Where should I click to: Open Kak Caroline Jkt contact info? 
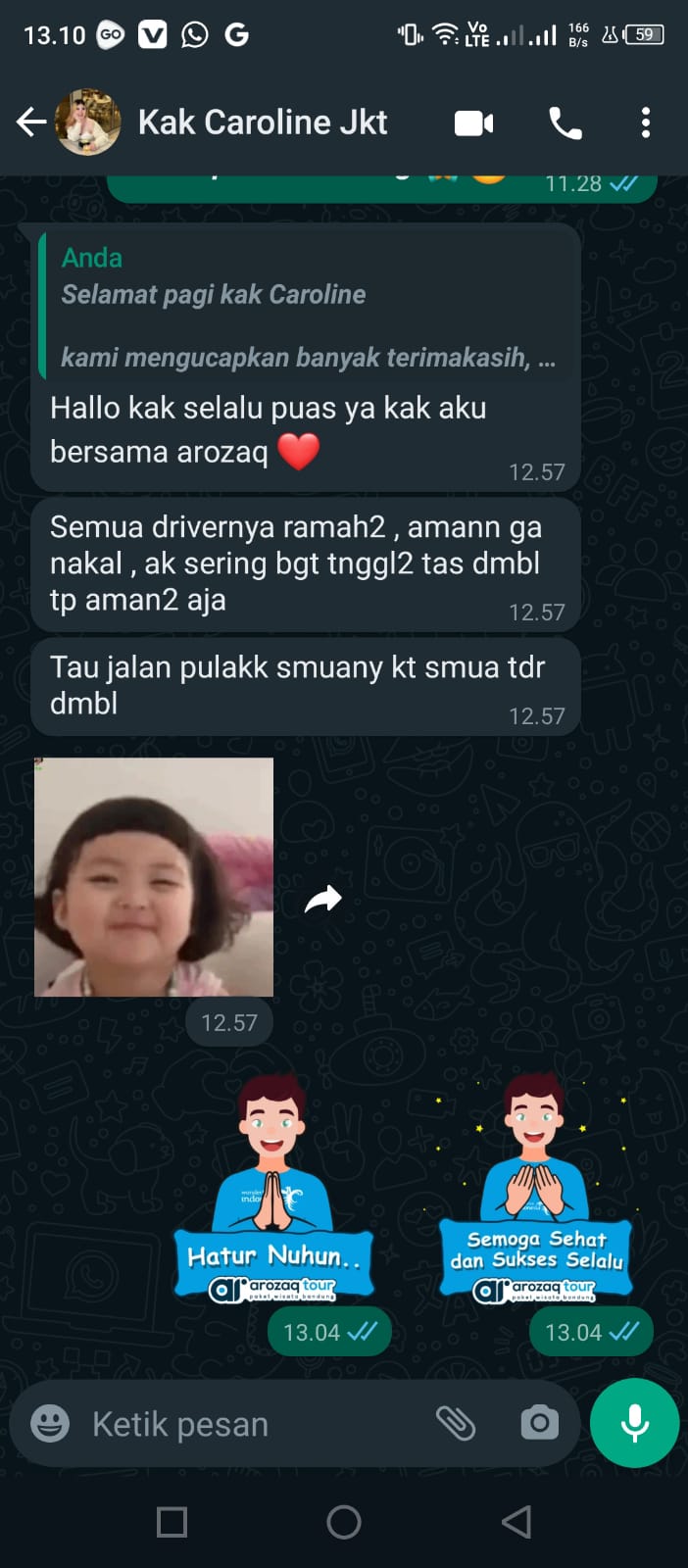262,122
